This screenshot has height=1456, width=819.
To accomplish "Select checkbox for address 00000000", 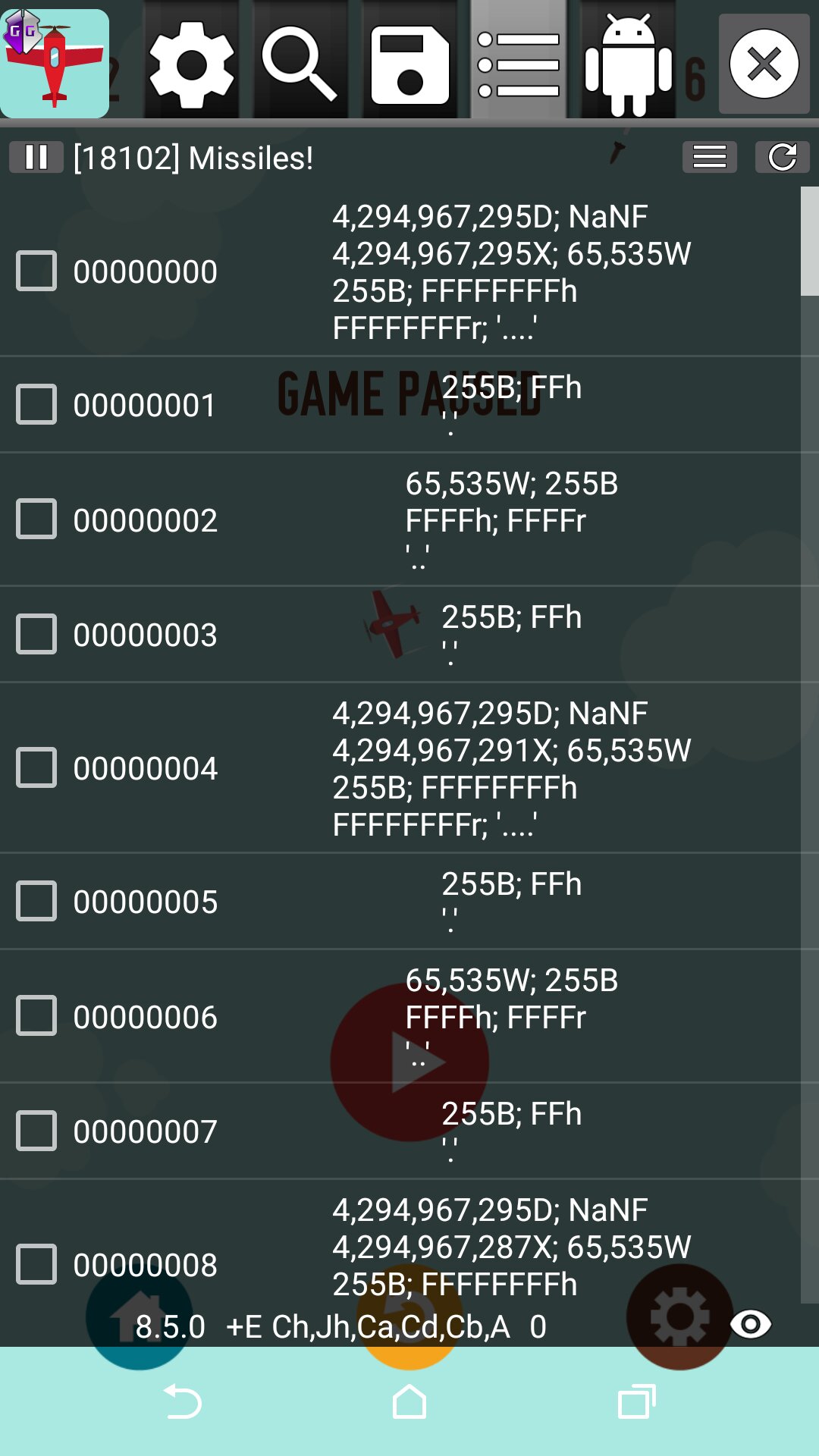I will tap(36, 271).
